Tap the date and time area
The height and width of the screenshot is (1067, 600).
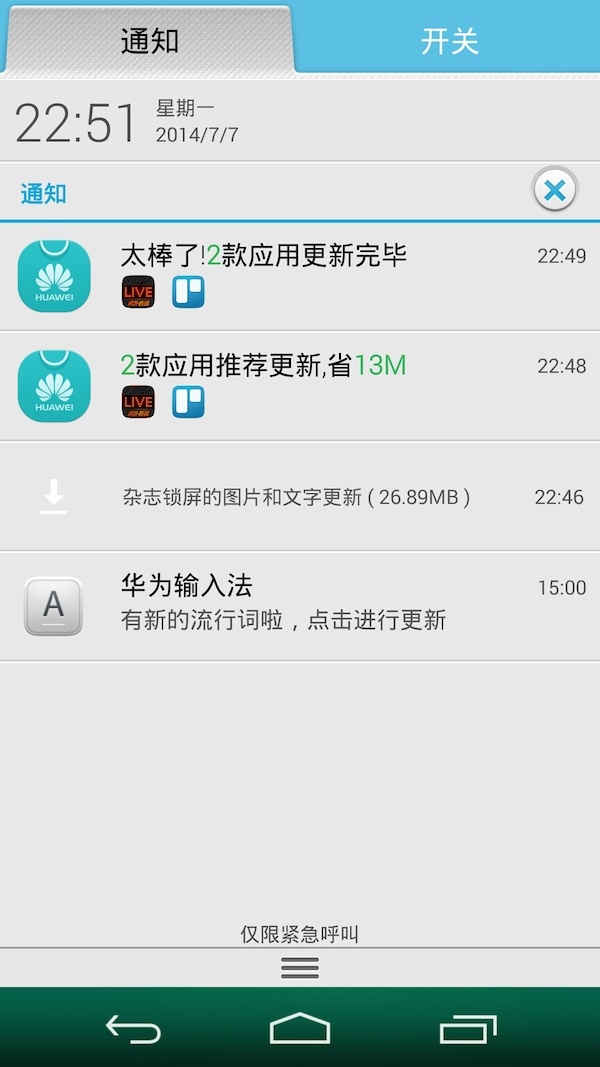300,121
